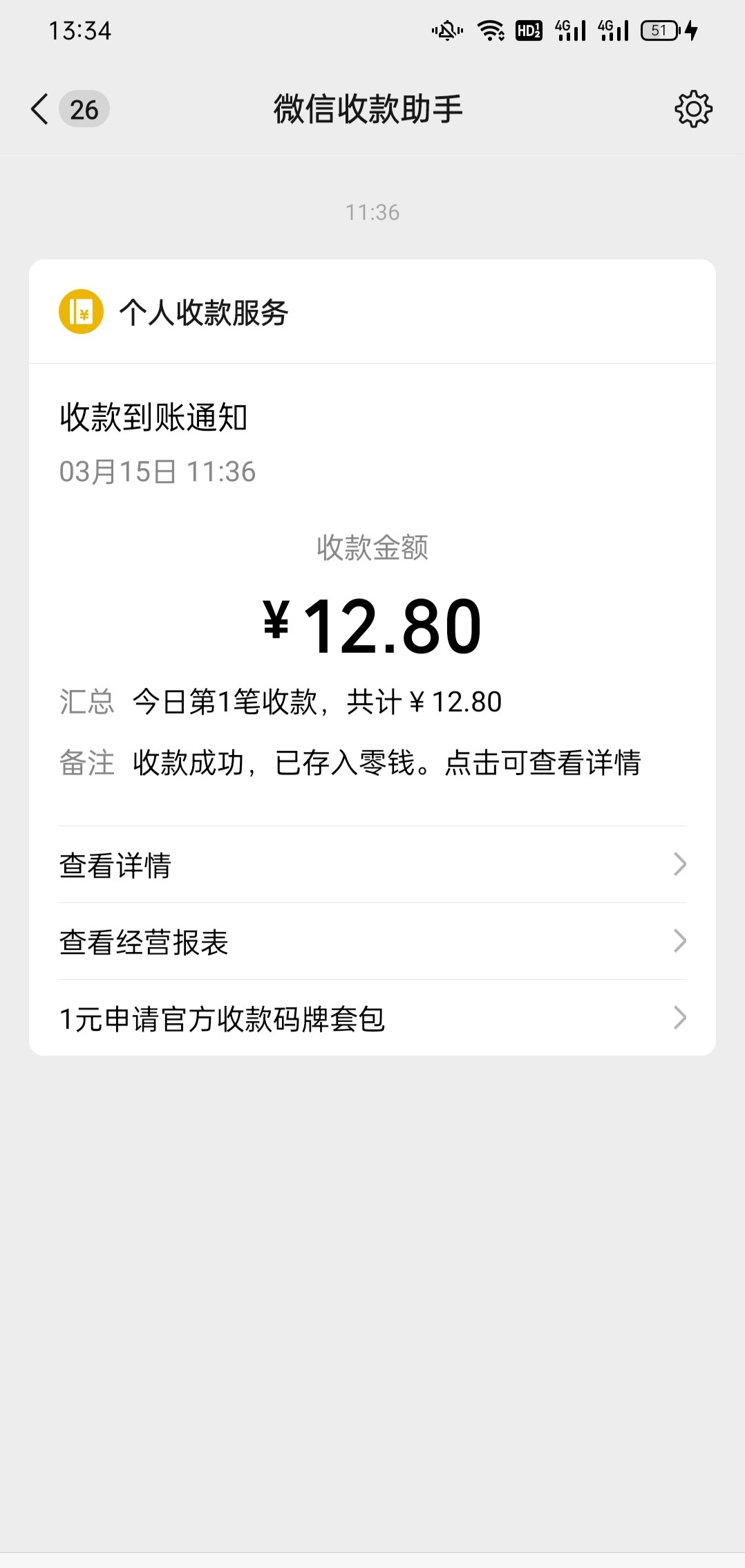Go back to the chat list
This screenshot has height=1568, width=745.
coord(41,109)
